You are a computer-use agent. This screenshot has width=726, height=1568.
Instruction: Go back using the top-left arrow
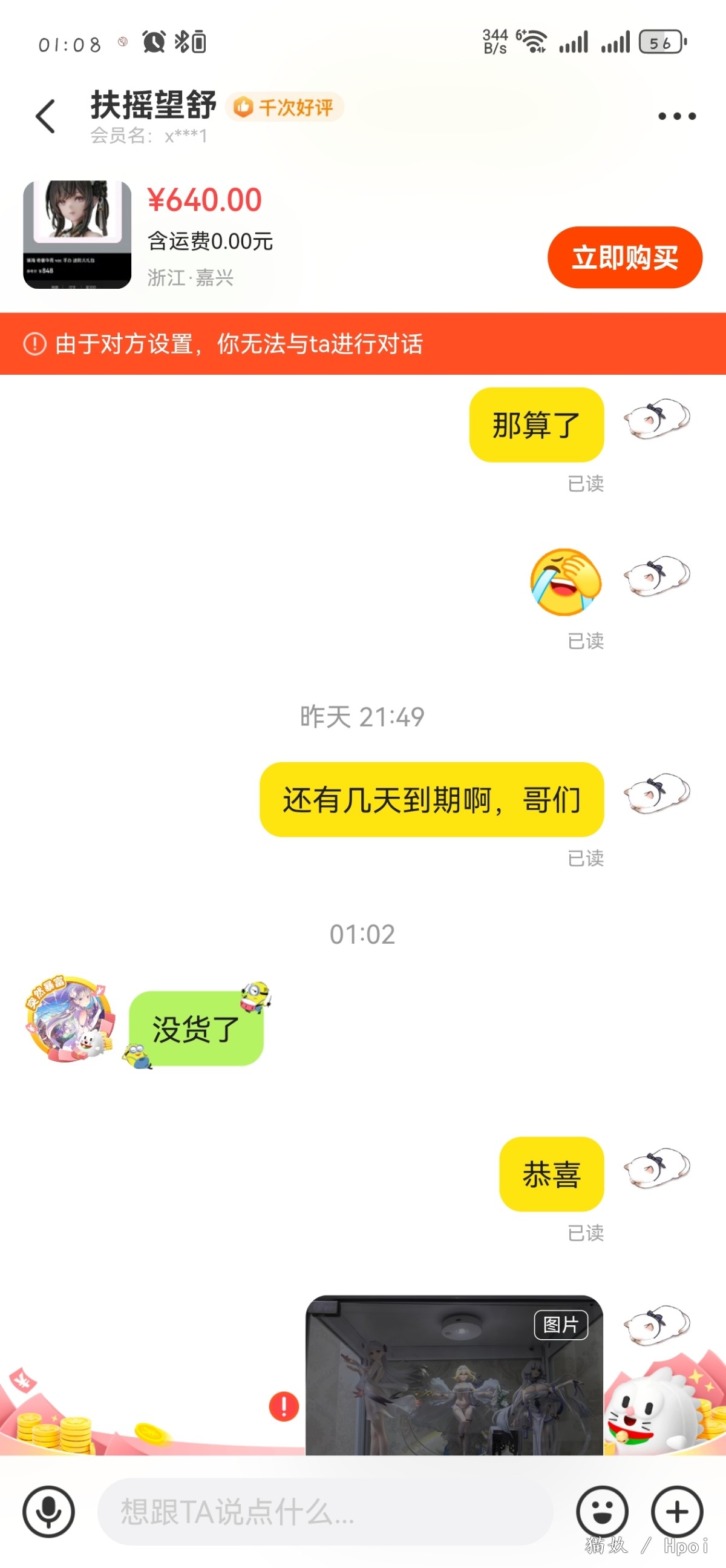[45, 116]
